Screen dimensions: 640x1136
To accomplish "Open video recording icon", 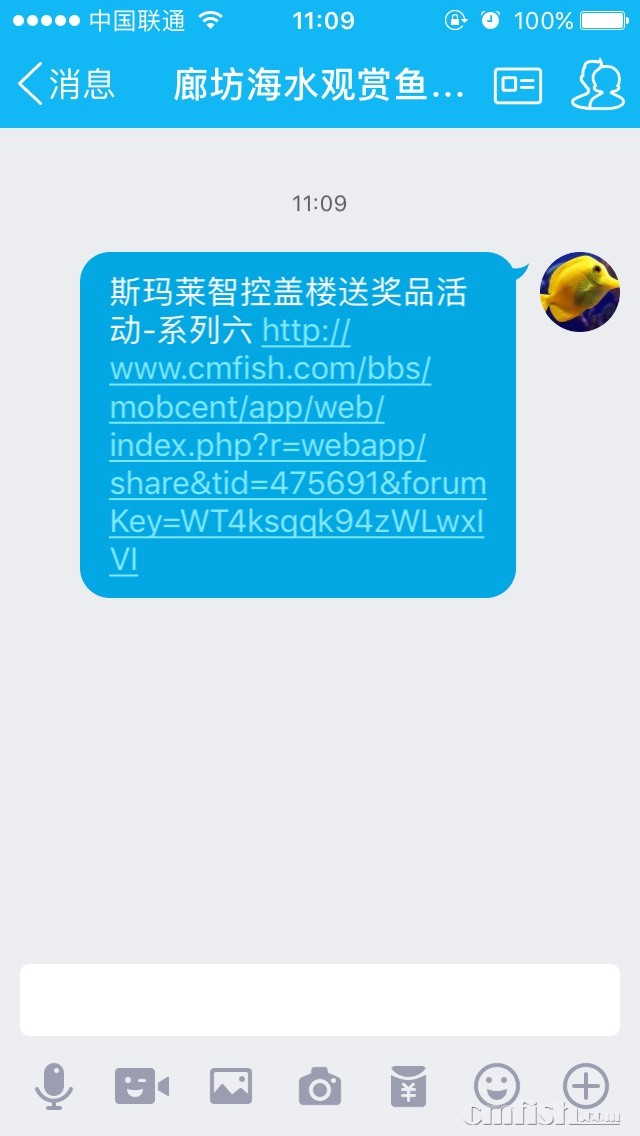I will coord(141,1086).
